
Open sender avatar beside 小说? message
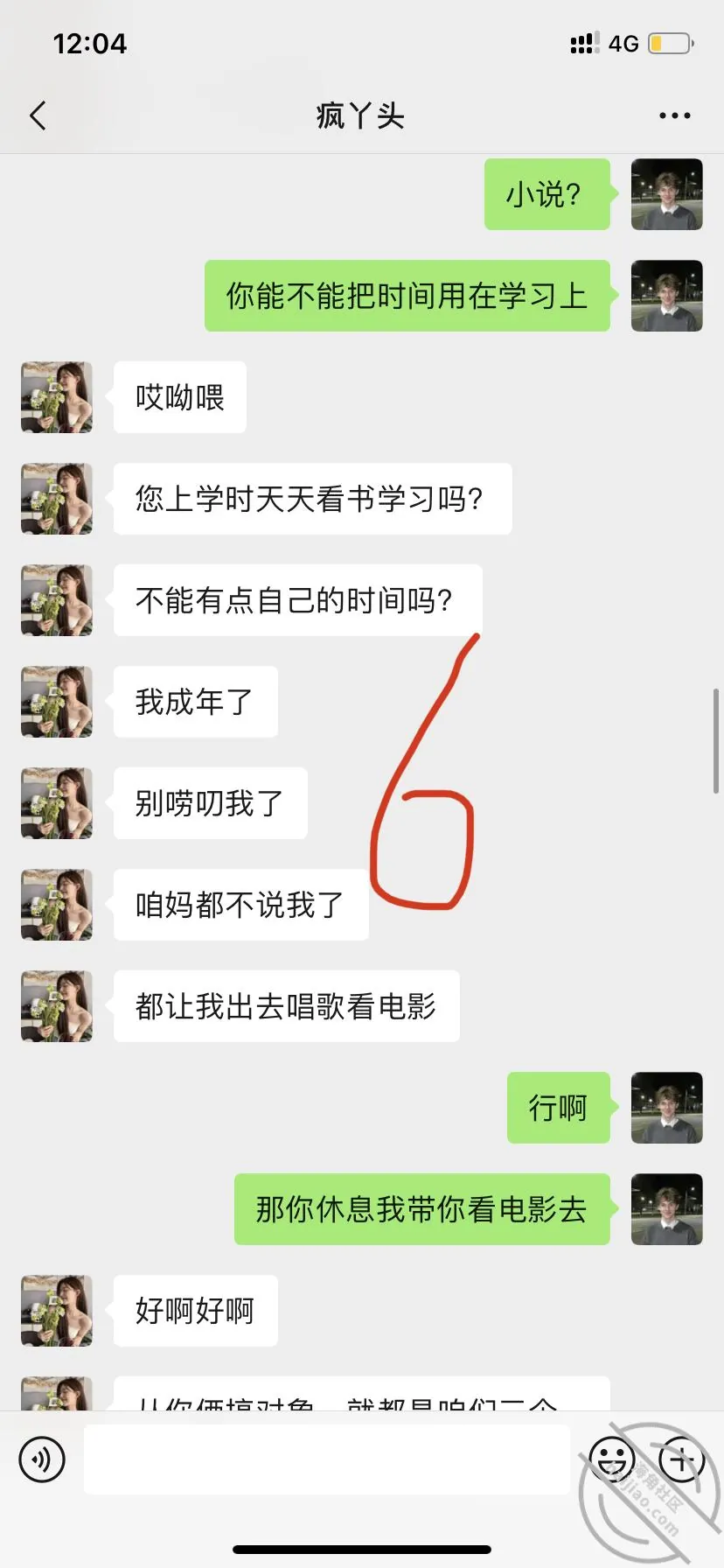coord(667,194)
